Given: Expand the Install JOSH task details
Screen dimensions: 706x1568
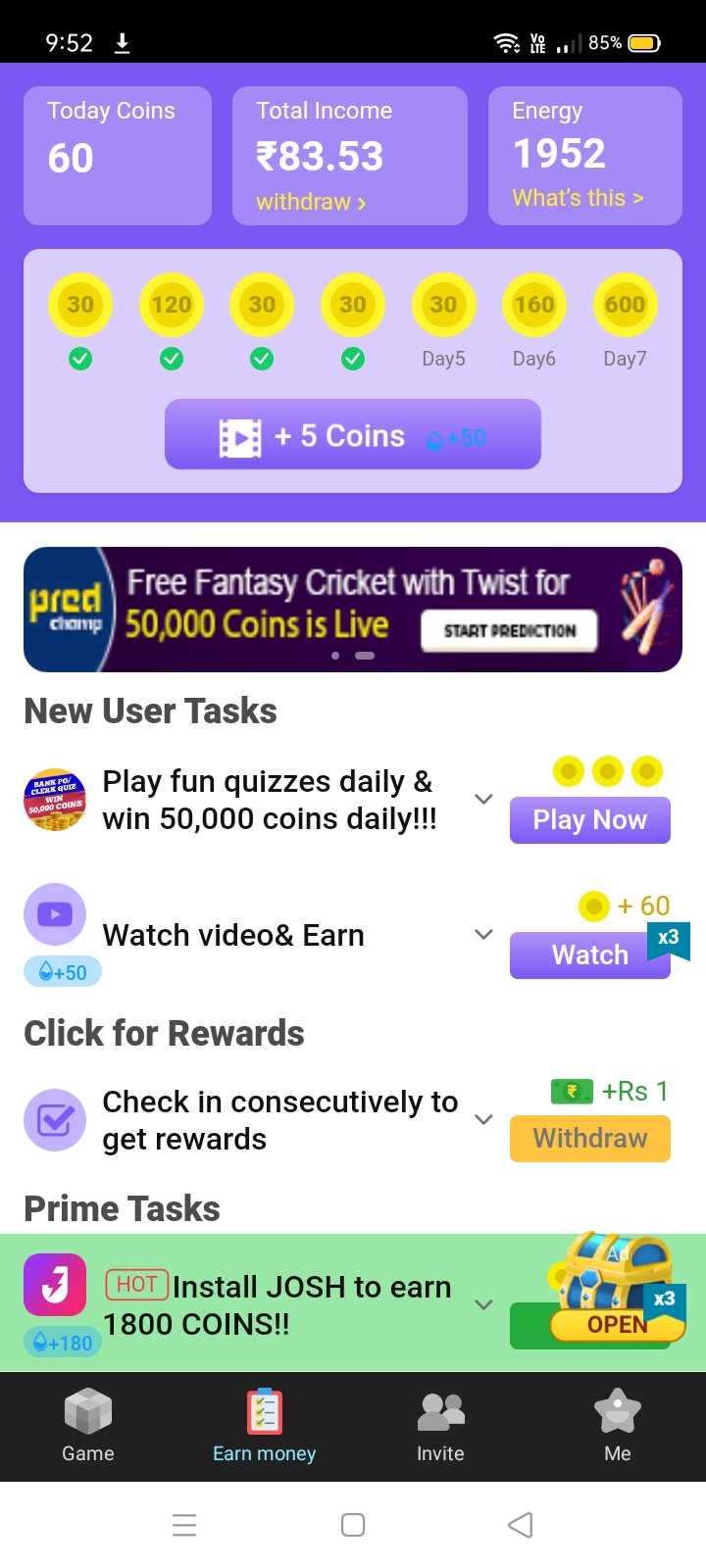Looking at the screenshot, I should coord(483,1304).
